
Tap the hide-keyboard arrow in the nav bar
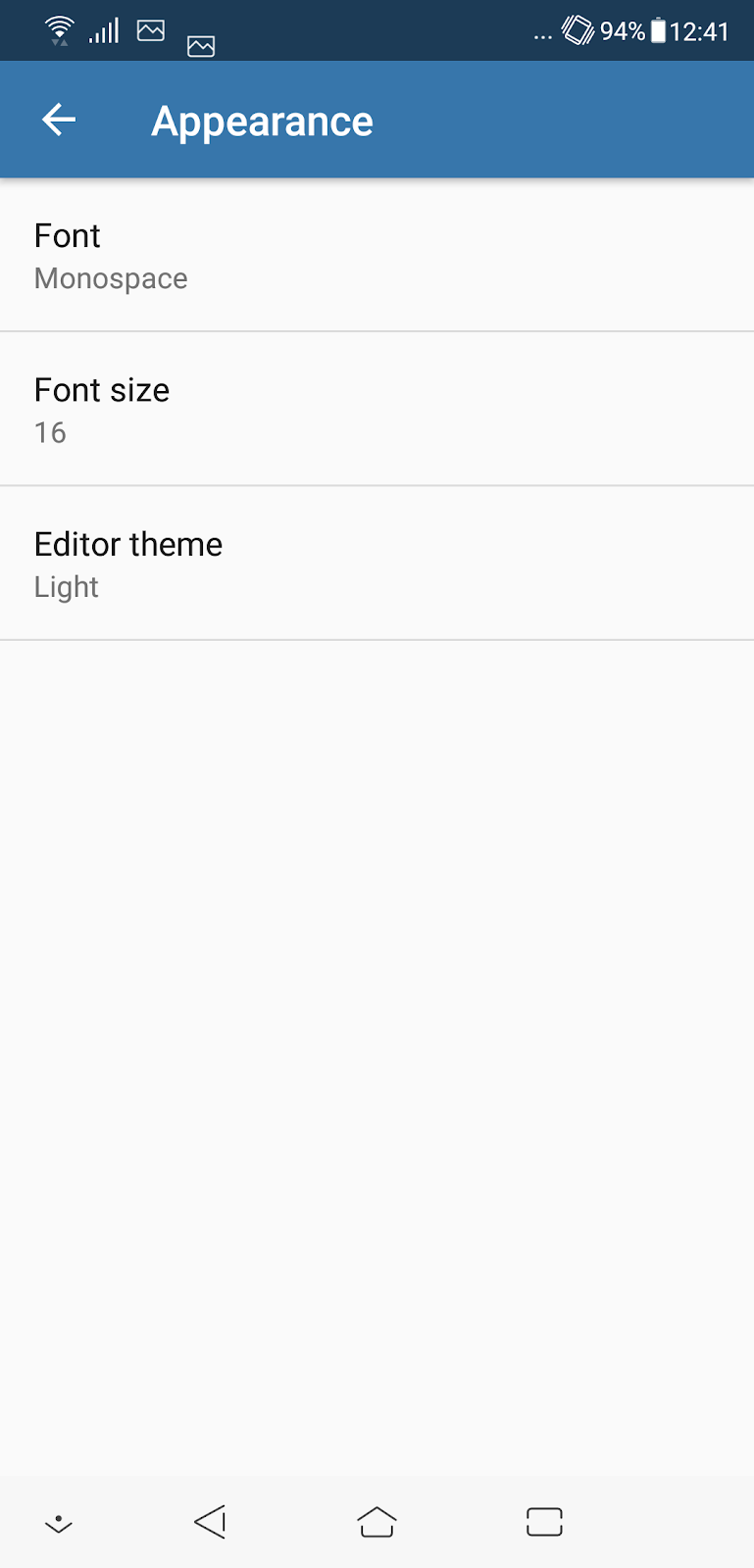click(58, 1522)
